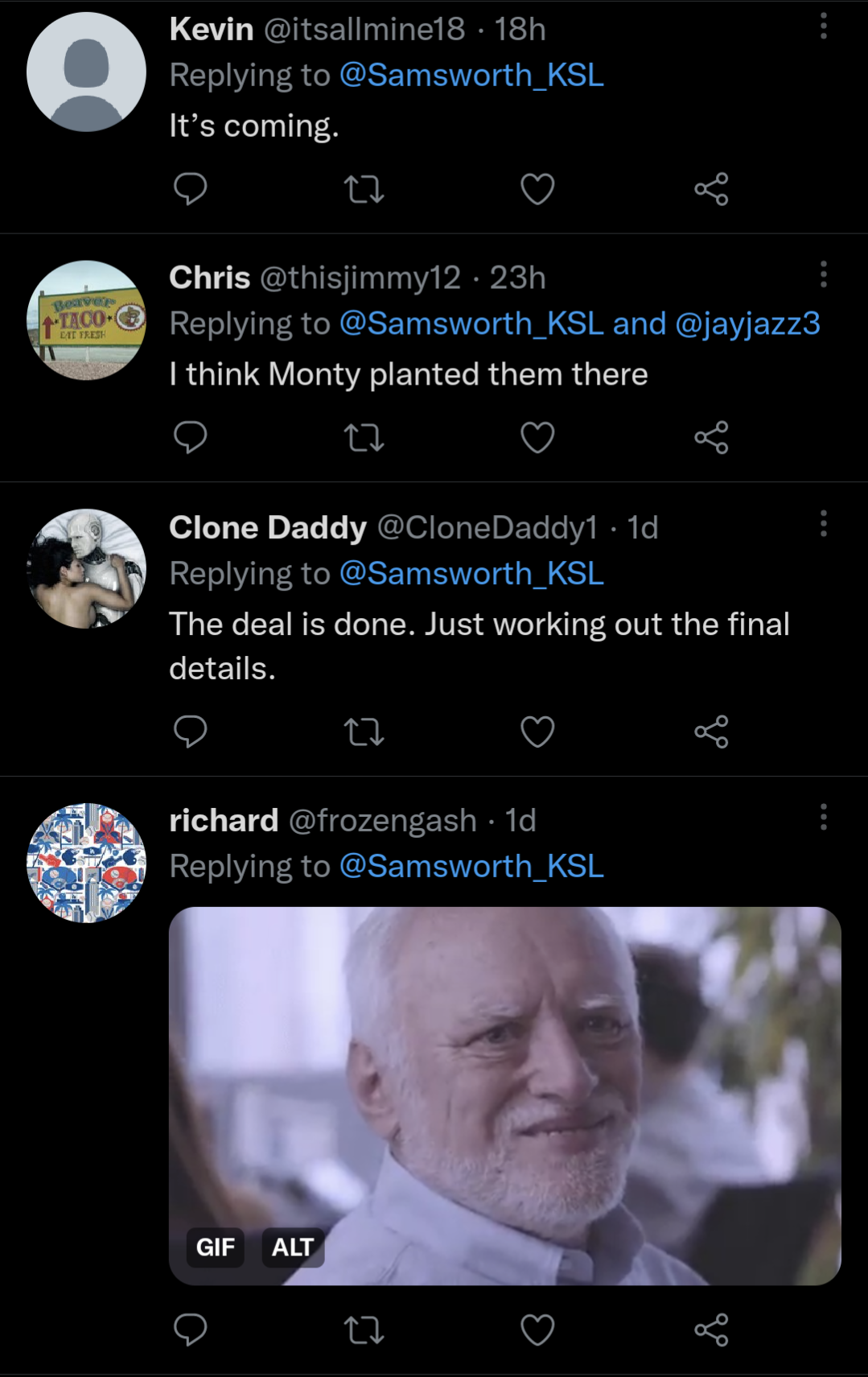The width and height of the screenshot is (868, 1377).
Task: Open more options on Chris's tweet
Action: tap(823, 275)
